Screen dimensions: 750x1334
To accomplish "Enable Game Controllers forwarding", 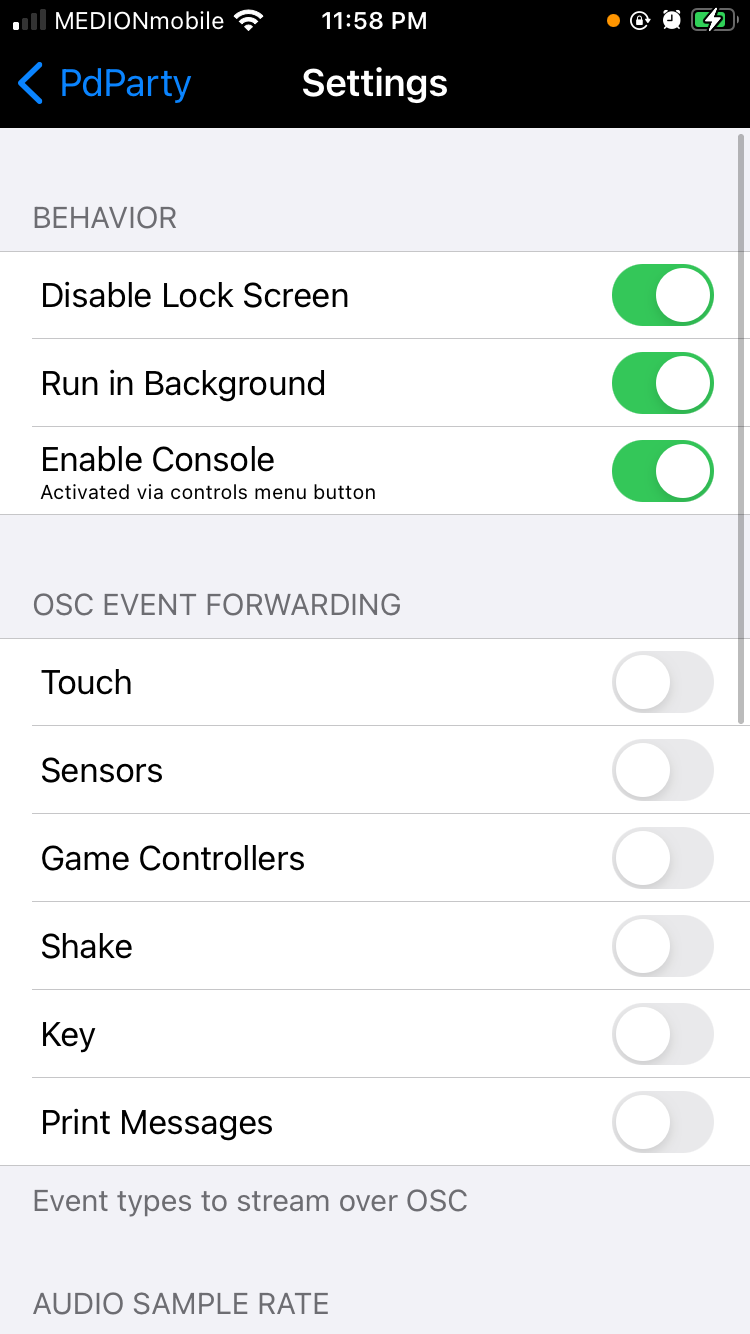I will (x=662, y=859).
